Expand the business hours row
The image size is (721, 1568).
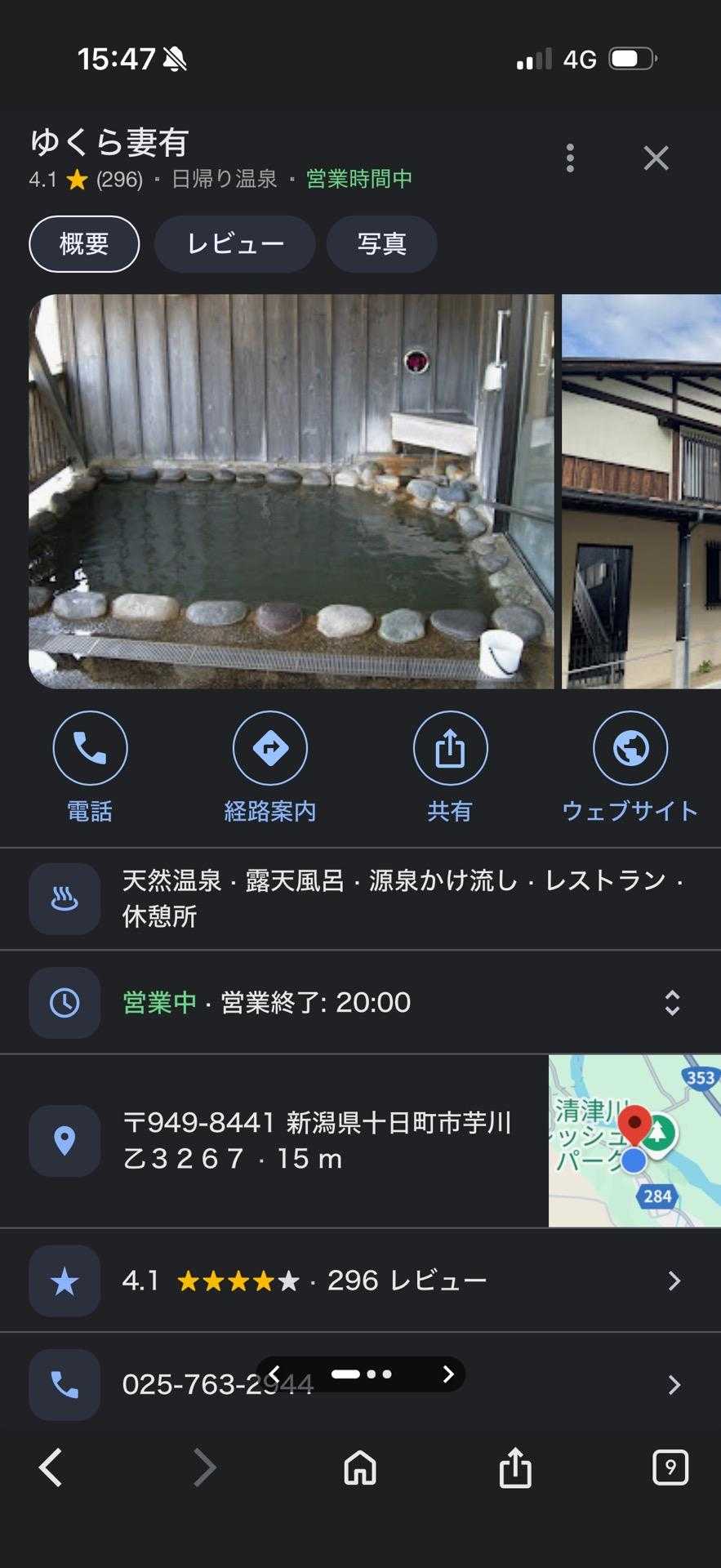(671, 1002)
